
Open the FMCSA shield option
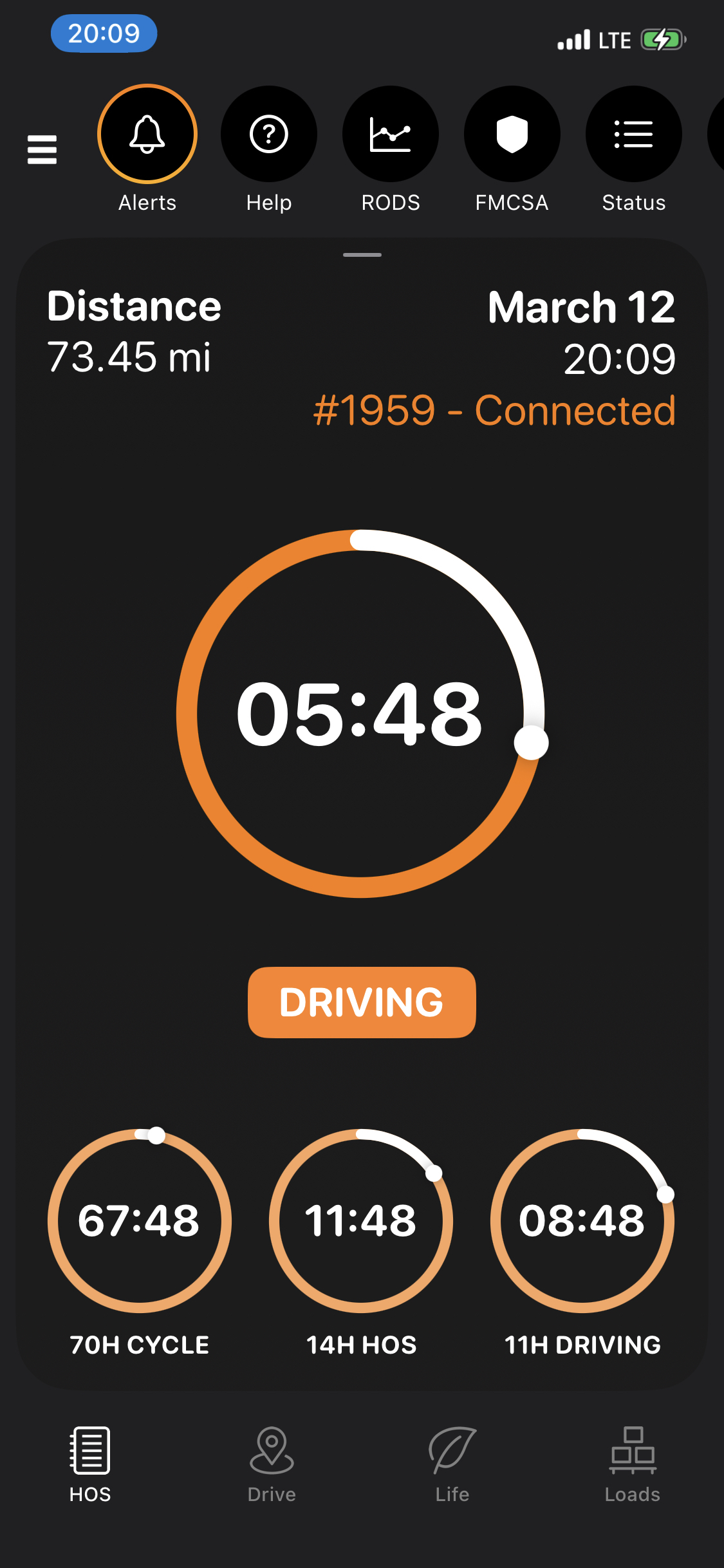(512, 135)
